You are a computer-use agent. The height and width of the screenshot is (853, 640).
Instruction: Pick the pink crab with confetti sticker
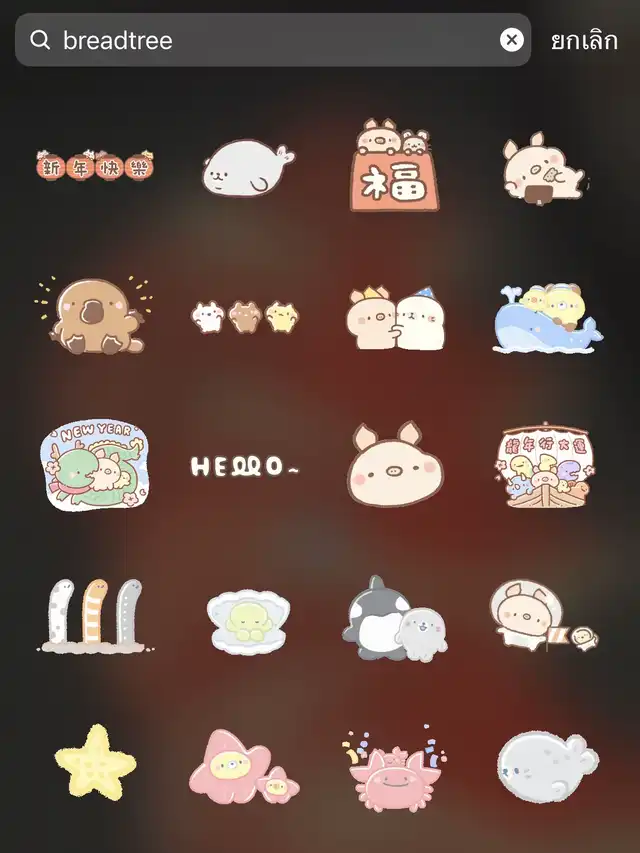395,768
